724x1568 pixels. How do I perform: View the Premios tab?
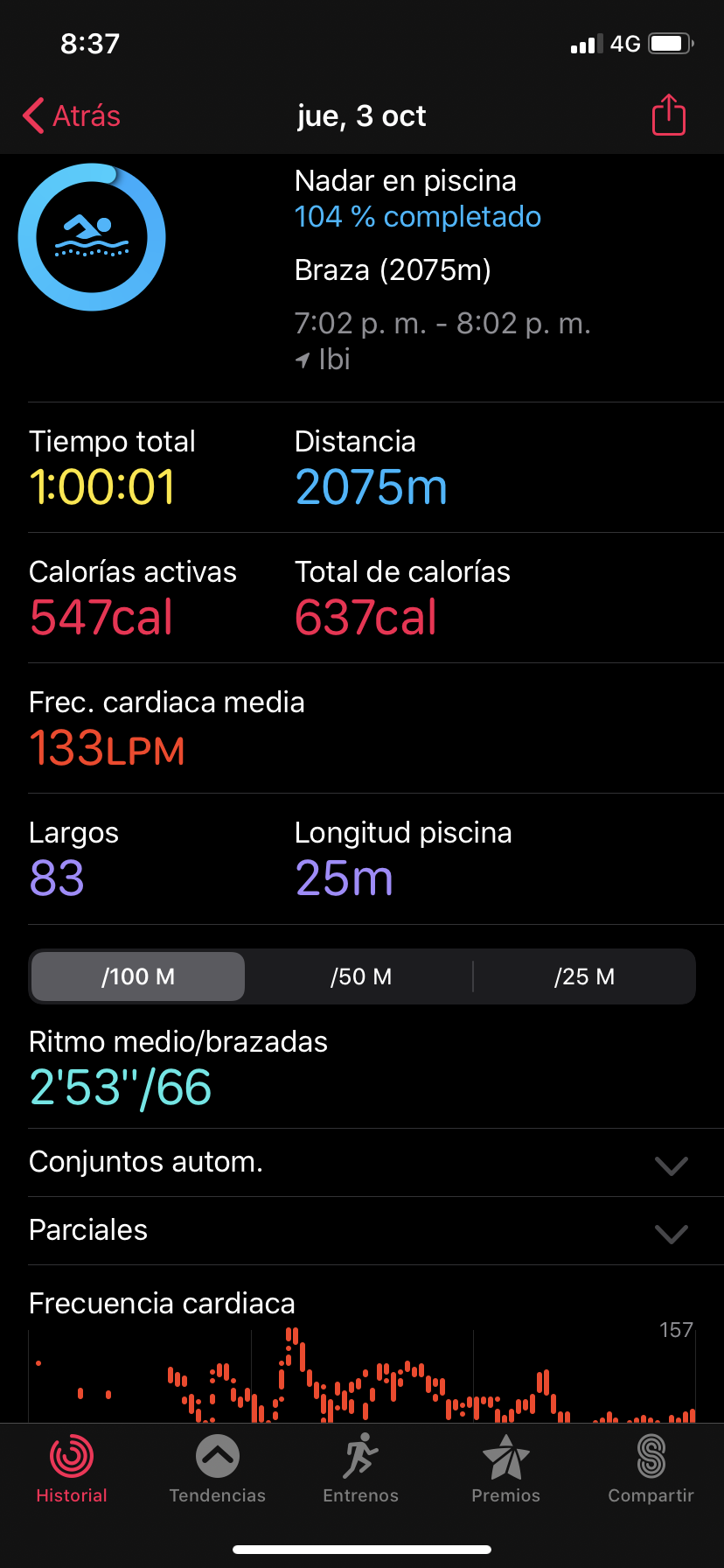[505, 1470]
